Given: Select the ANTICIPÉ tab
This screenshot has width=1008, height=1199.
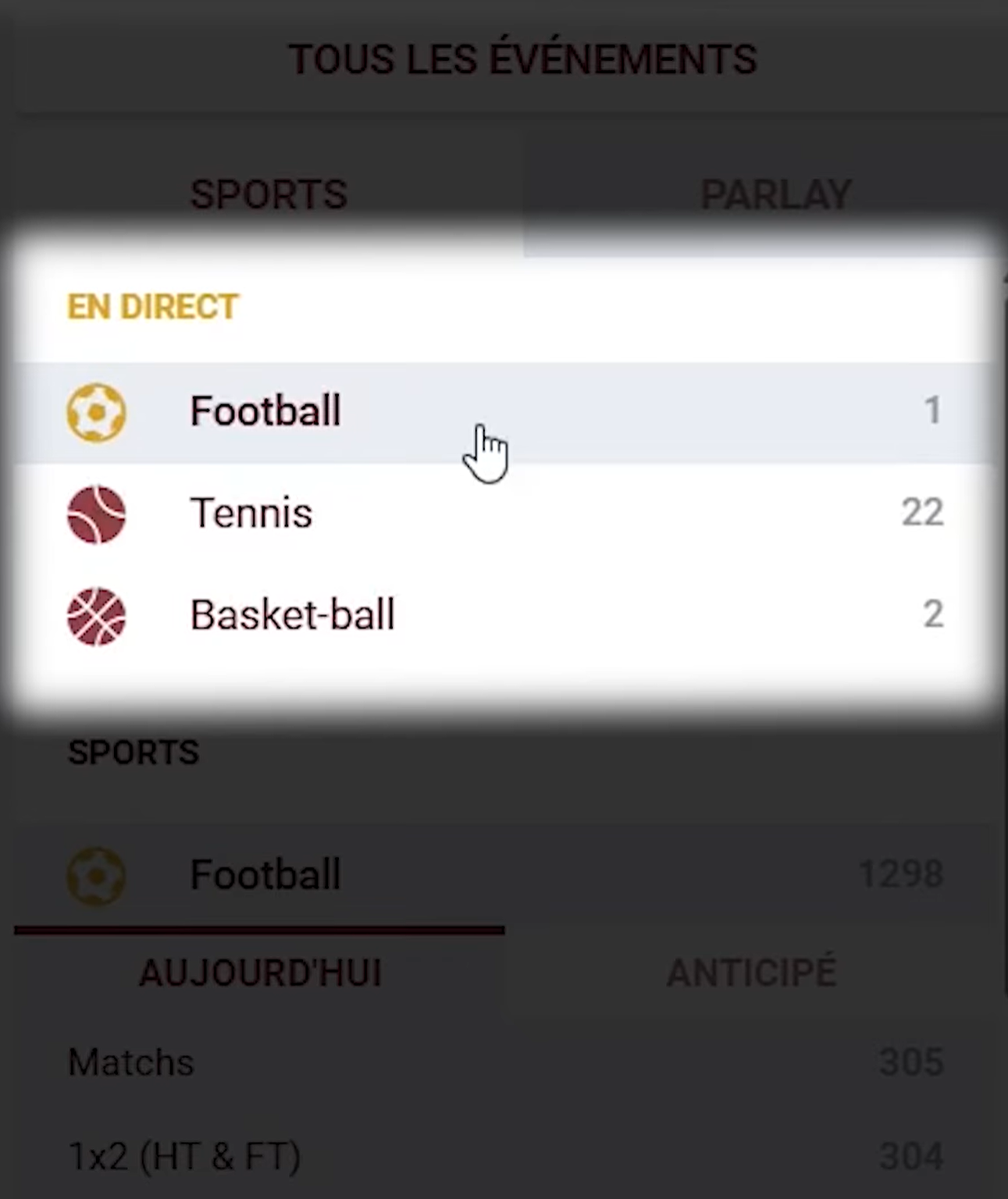Looking at the screenshot, I should point(751,973).
